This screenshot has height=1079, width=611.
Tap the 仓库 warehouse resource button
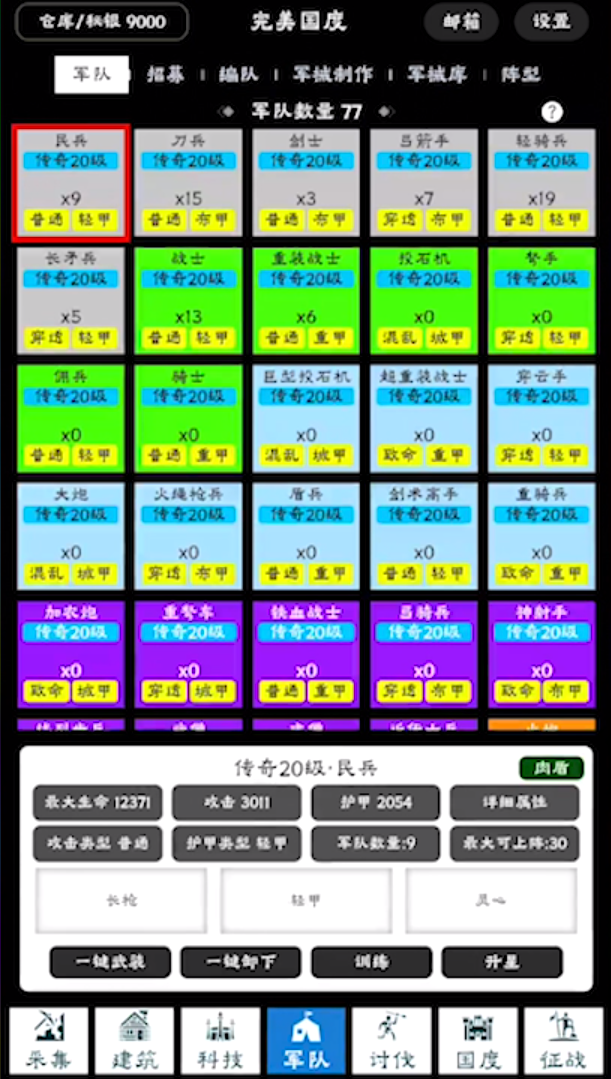(102, 22)
